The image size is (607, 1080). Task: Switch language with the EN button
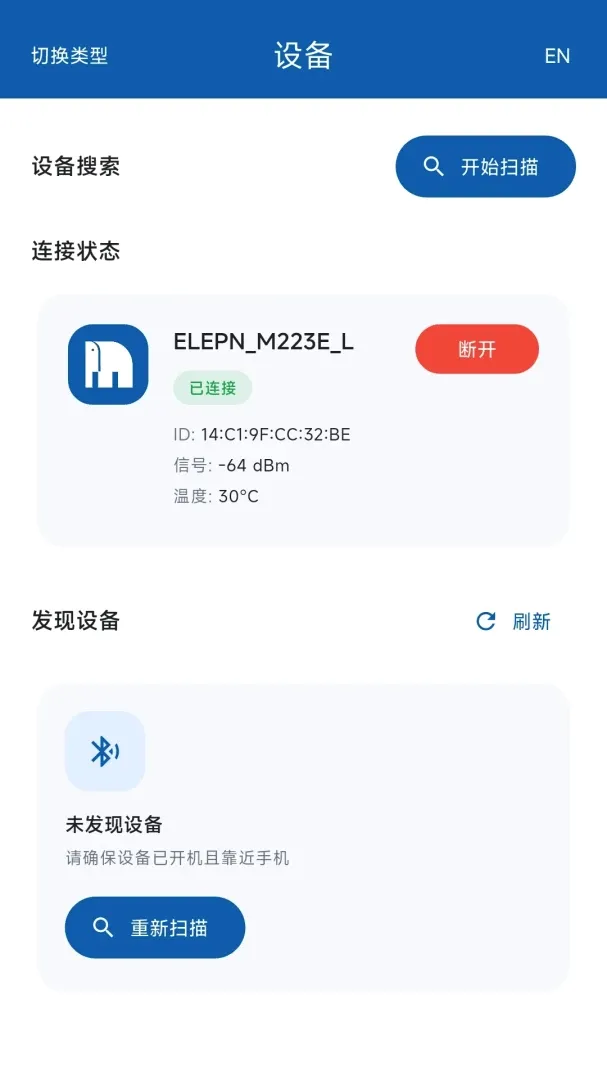tap(557, 56)
